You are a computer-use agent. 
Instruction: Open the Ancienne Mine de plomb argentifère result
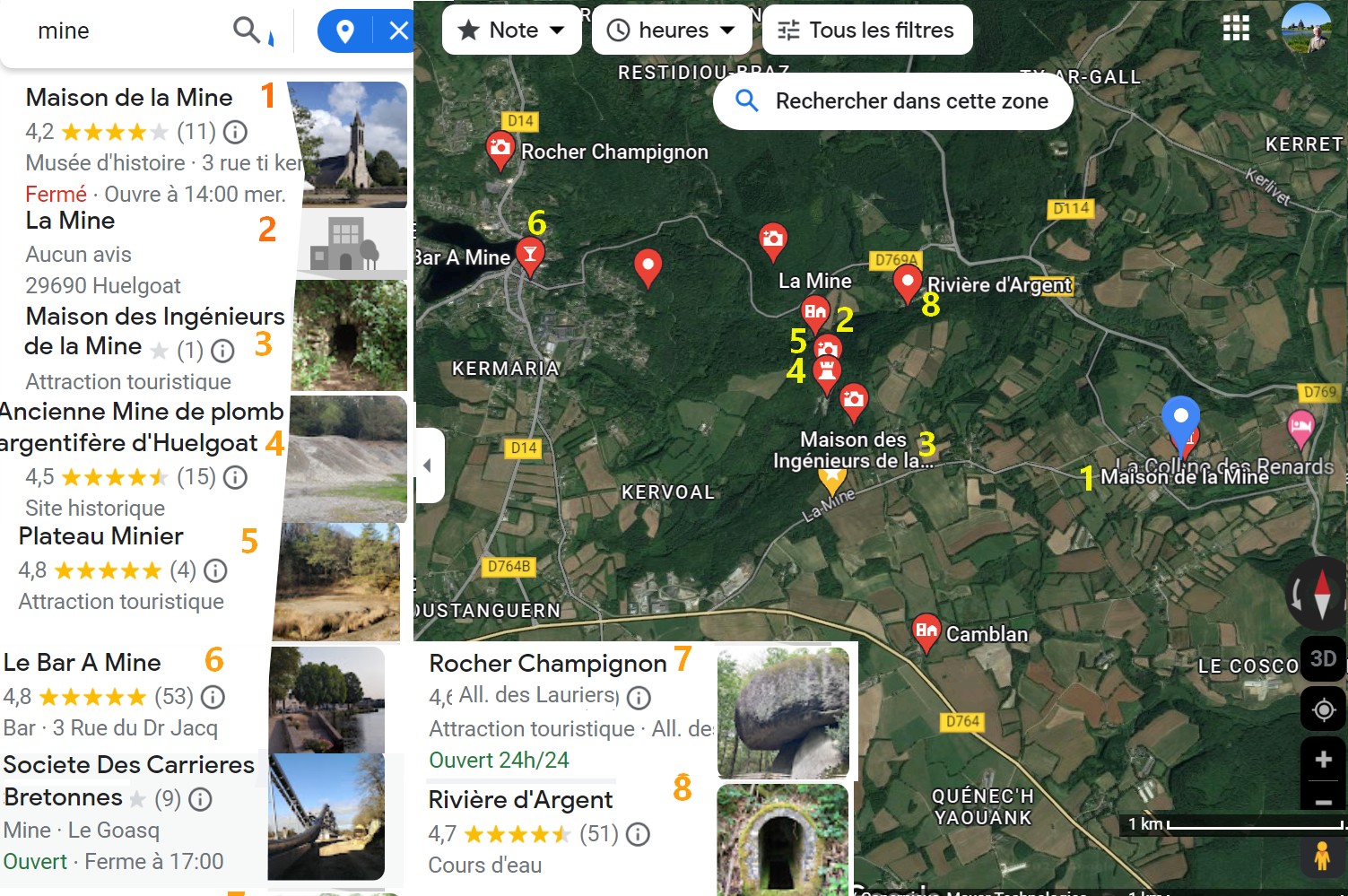click(142, 427)
